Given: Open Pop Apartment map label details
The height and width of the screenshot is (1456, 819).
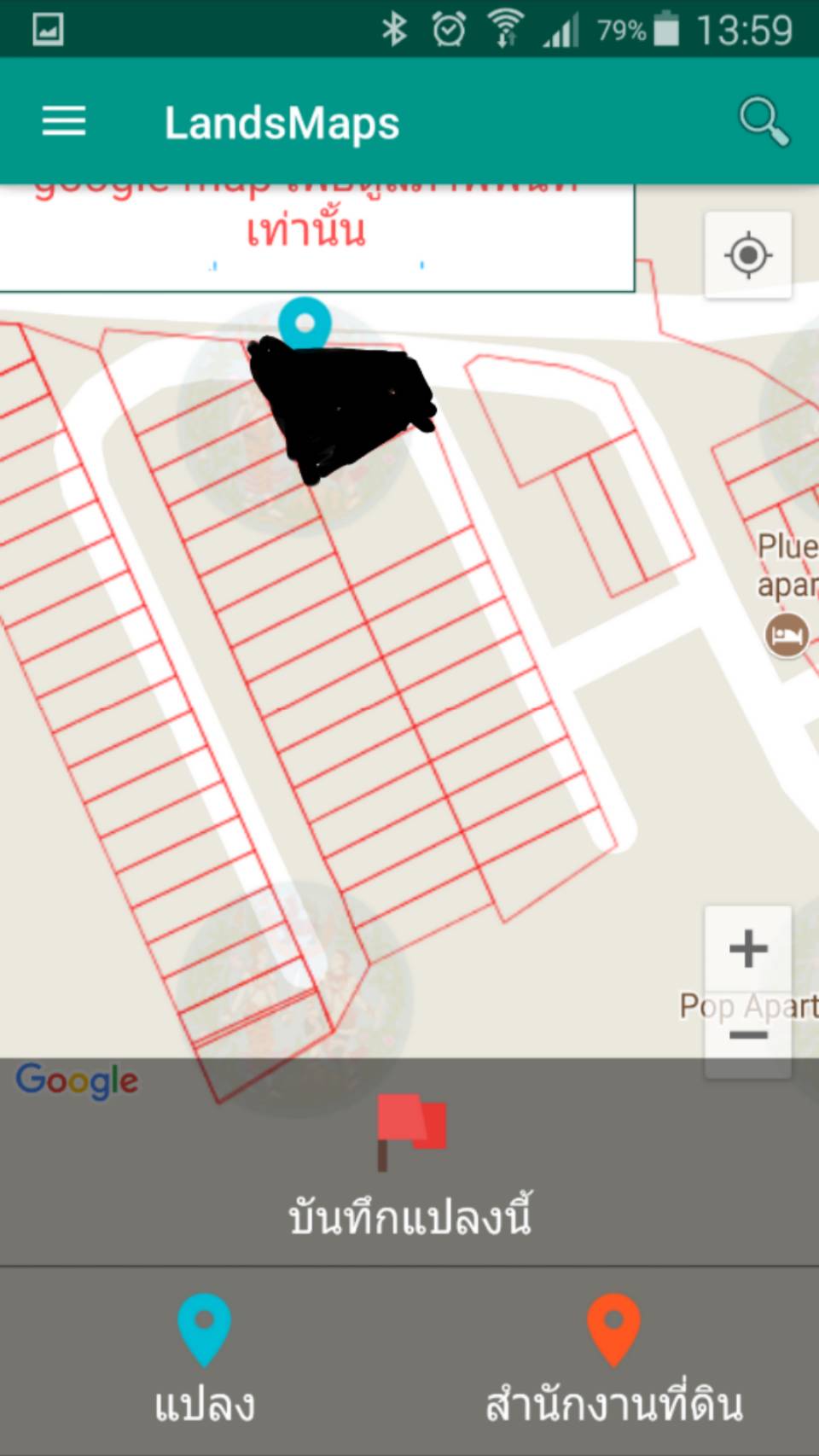Looking at the screenshot, I should point(747,1007).
